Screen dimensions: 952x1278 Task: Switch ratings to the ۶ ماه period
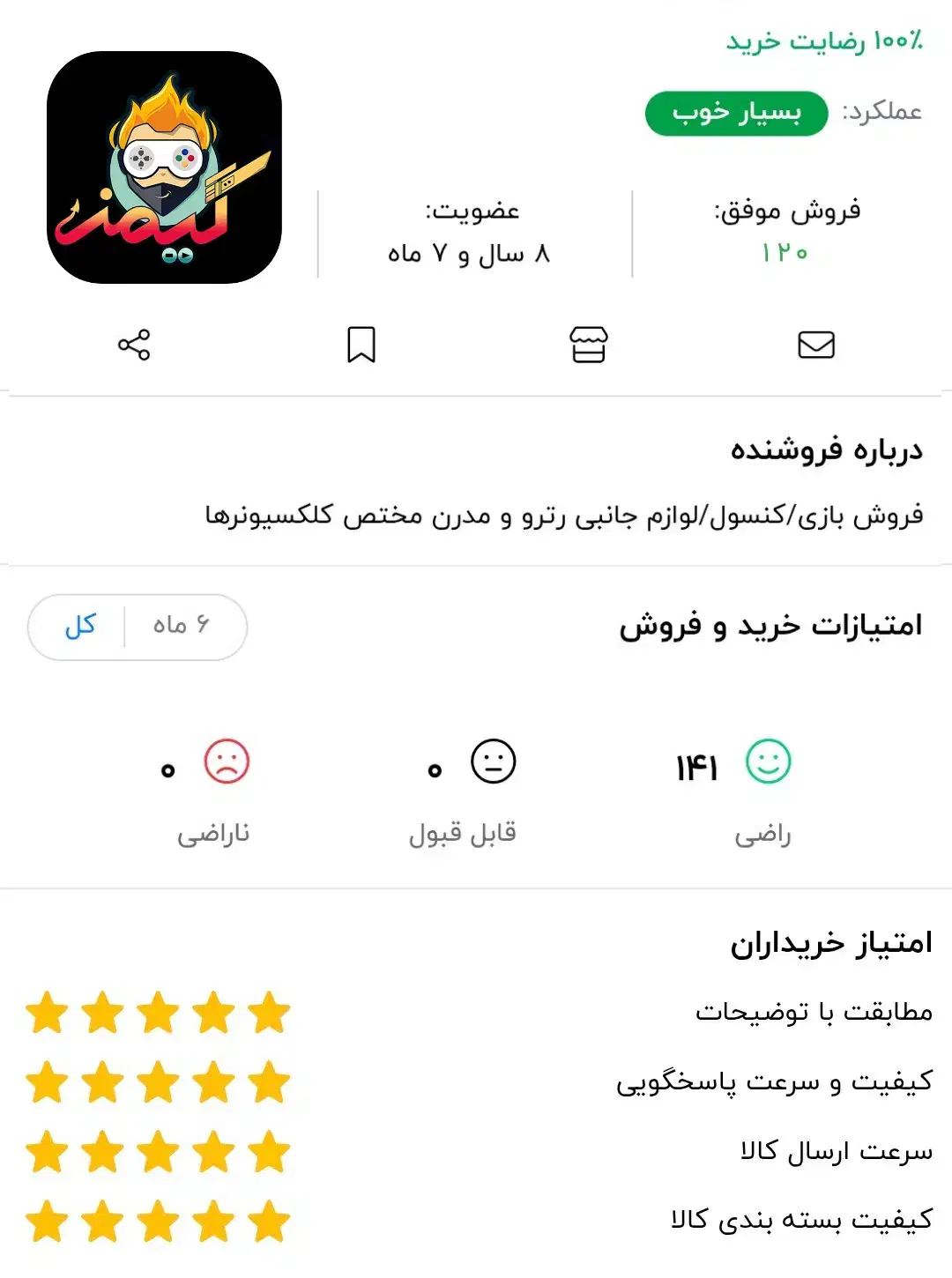click(x=182, y=626)
